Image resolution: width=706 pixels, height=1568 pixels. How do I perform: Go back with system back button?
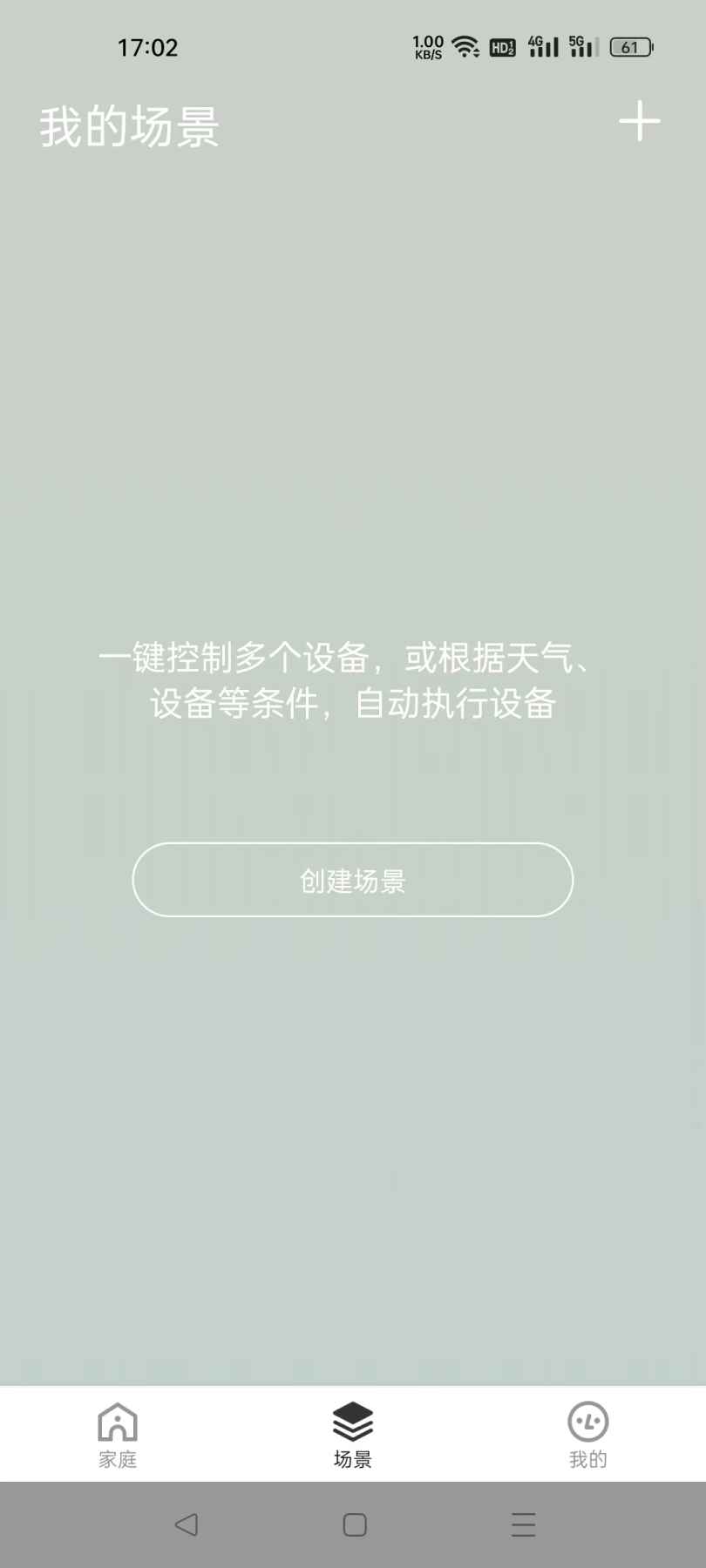pyautogui.click(x=186, y=1524)
